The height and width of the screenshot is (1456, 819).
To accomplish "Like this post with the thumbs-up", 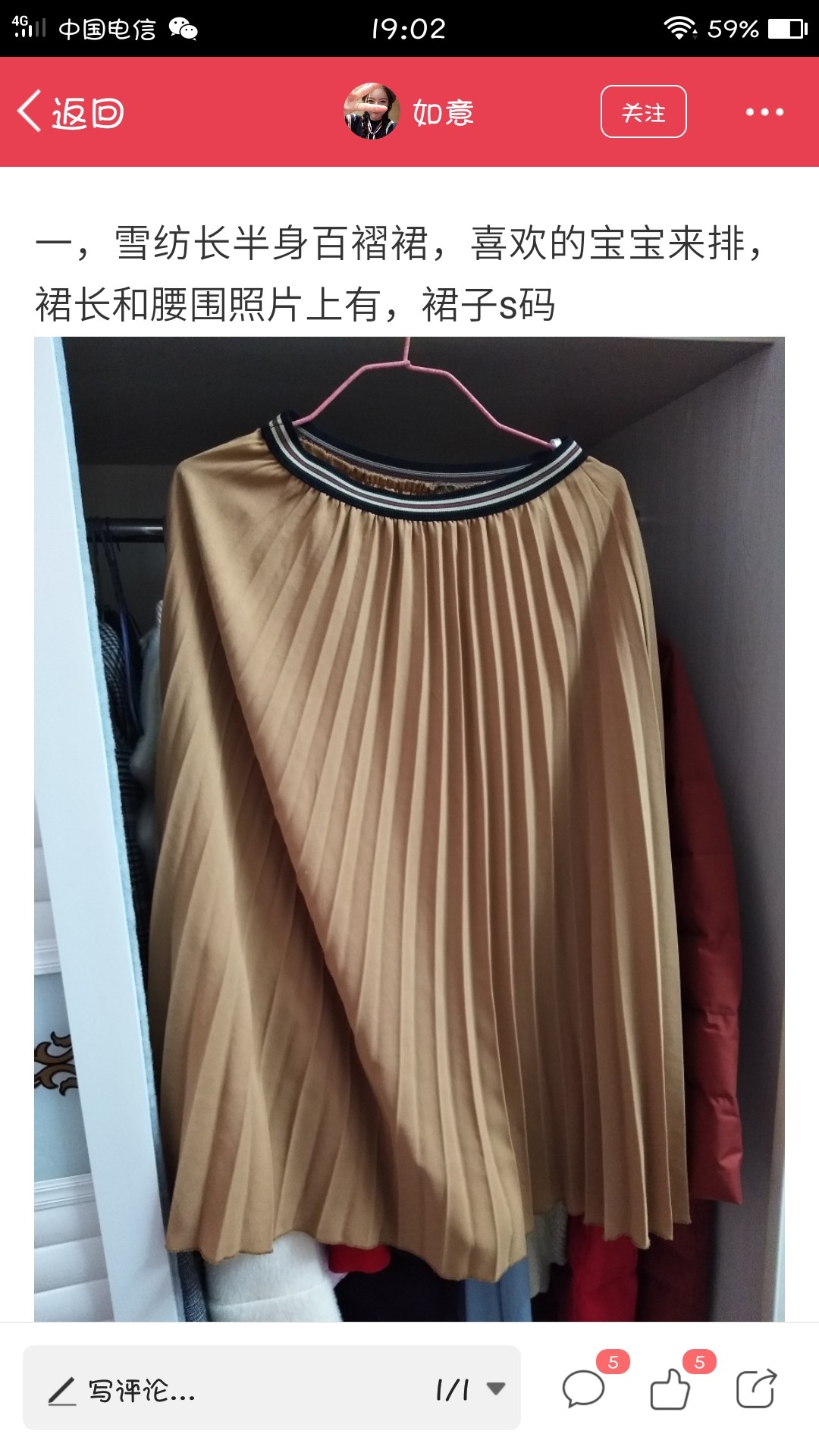I will coord(670,1389).
